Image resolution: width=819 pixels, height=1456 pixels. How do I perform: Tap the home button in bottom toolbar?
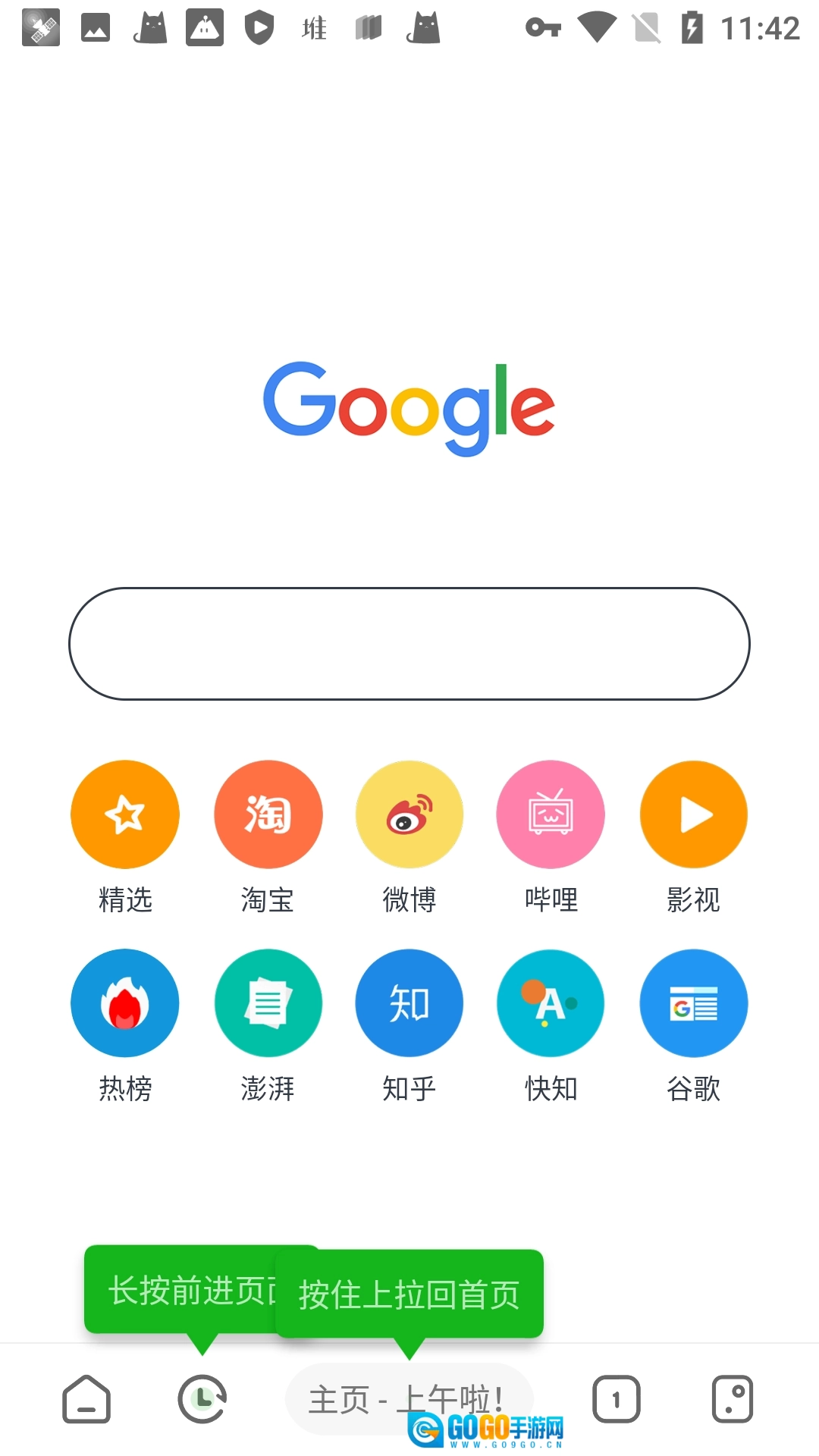pyautogui.click(x=86, y=1399)
